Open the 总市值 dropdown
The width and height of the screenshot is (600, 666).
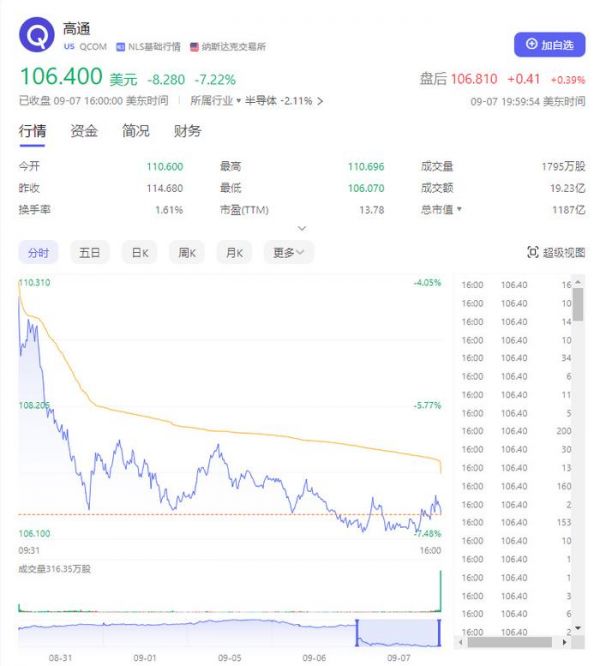coord(441,210)
